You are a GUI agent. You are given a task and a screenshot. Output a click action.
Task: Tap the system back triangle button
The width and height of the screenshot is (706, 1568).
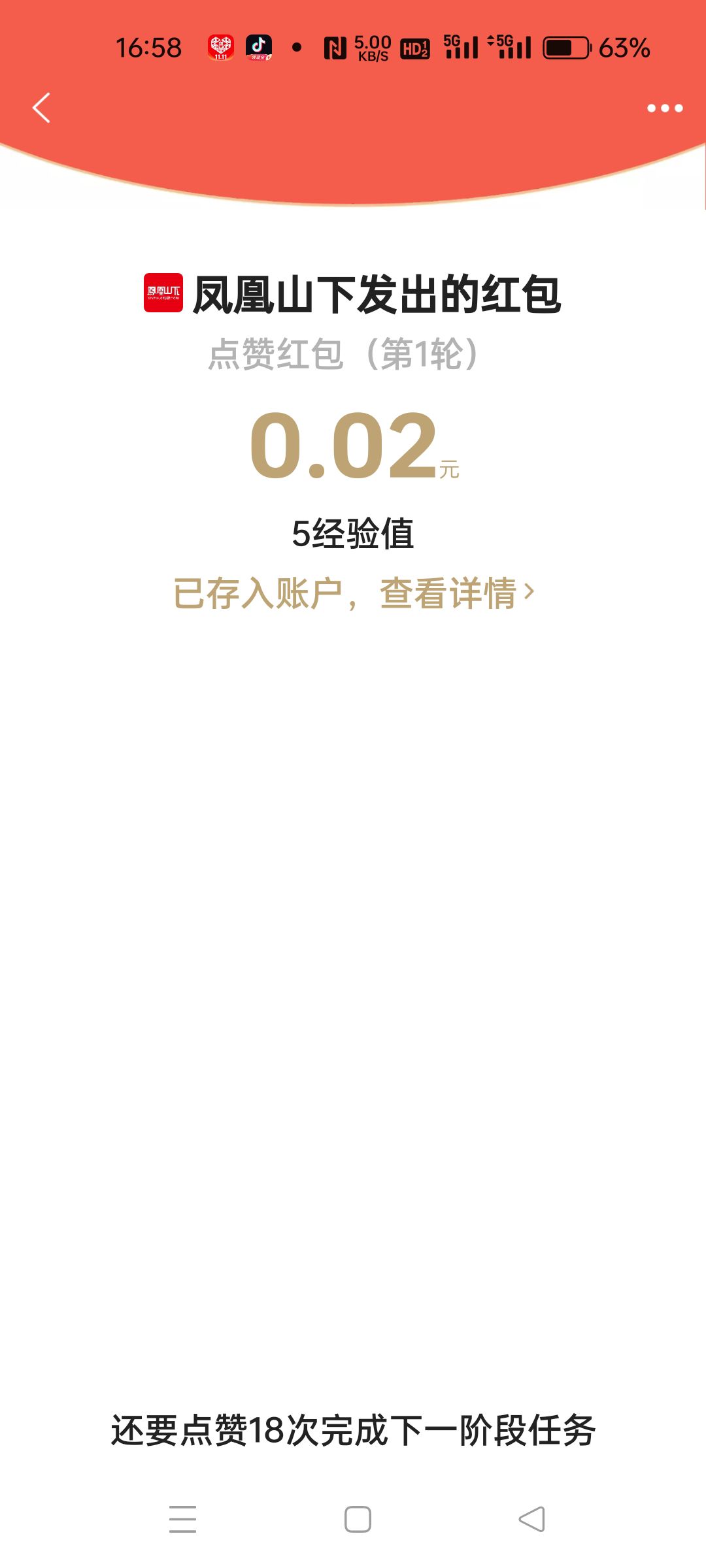pyautogui.click(x=532, y=1519)
